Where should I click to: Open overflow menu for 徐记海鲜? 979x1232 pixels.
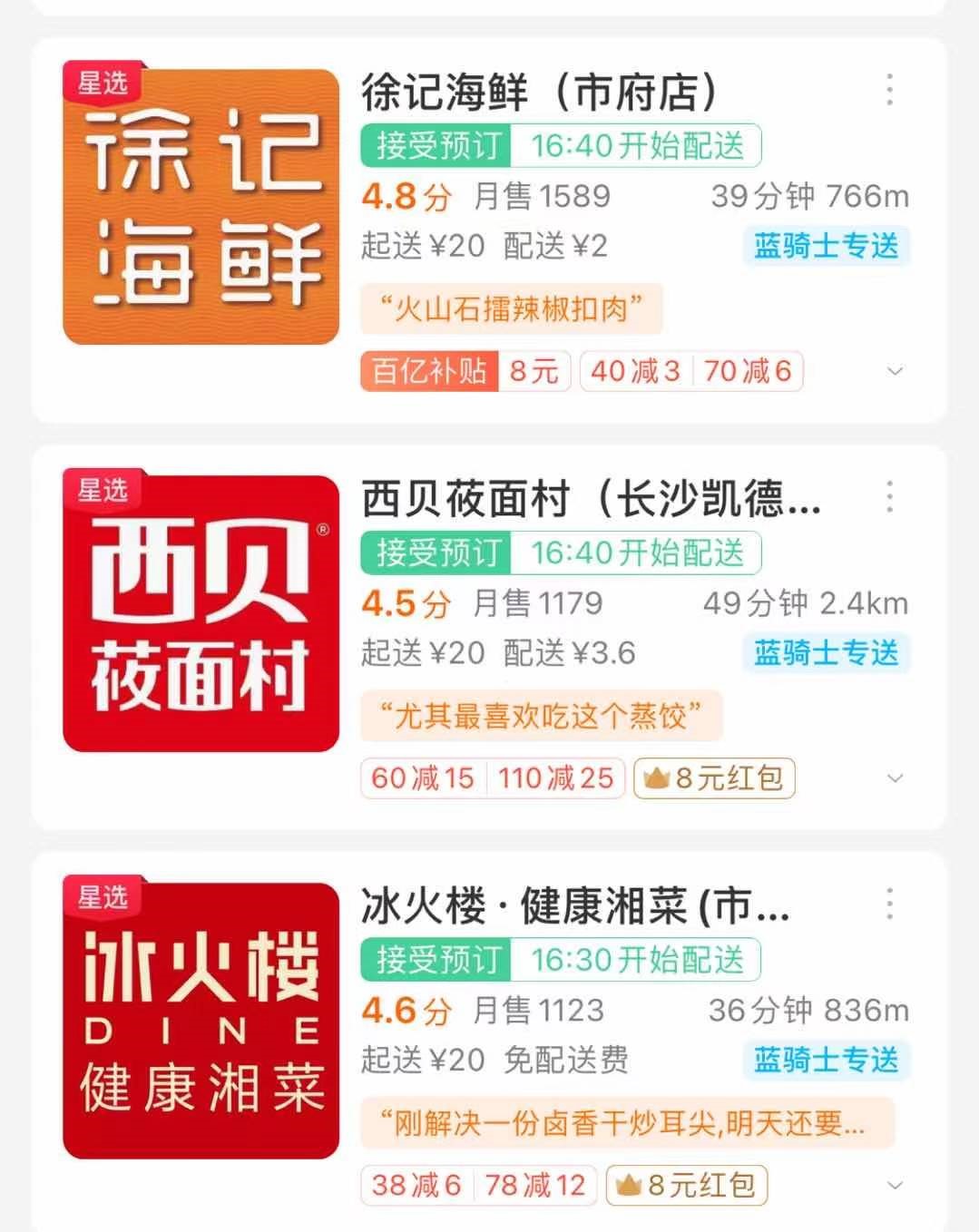pyautogui.click(x=889, y=90)
